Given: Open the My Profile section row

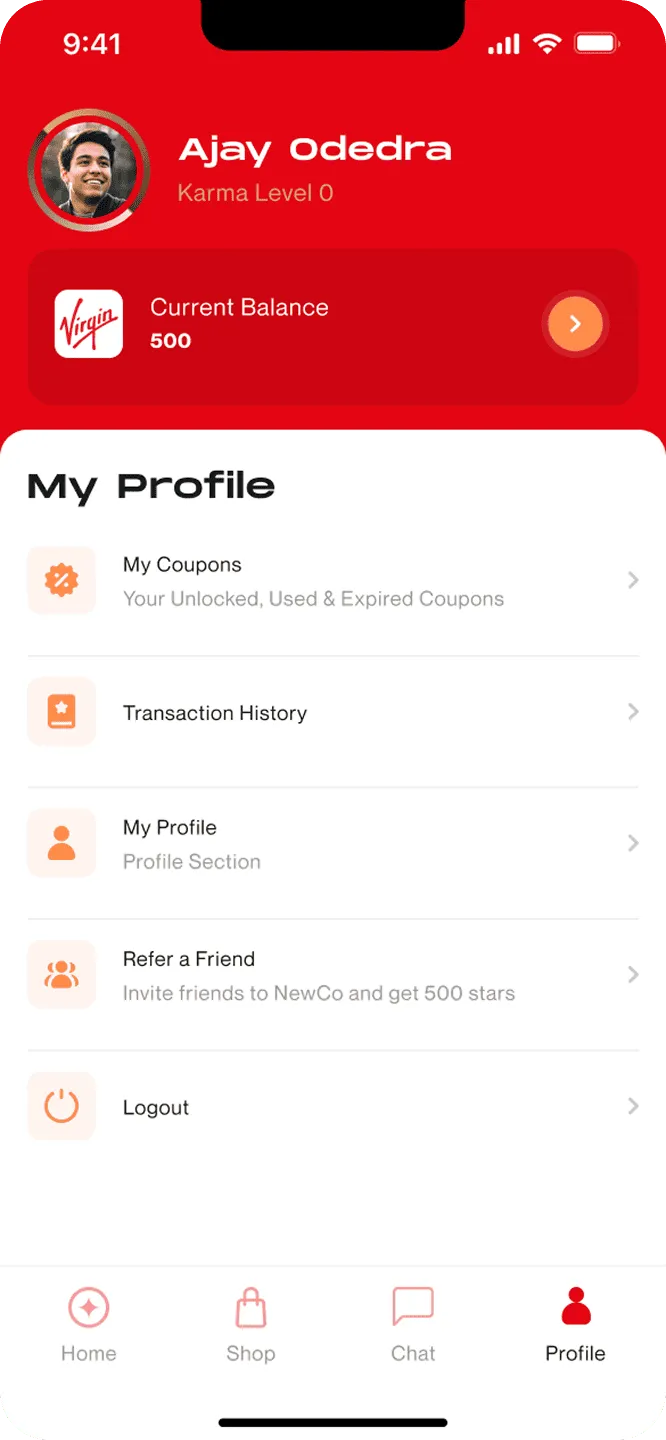Looking at the screenshot, I should 332,844.
